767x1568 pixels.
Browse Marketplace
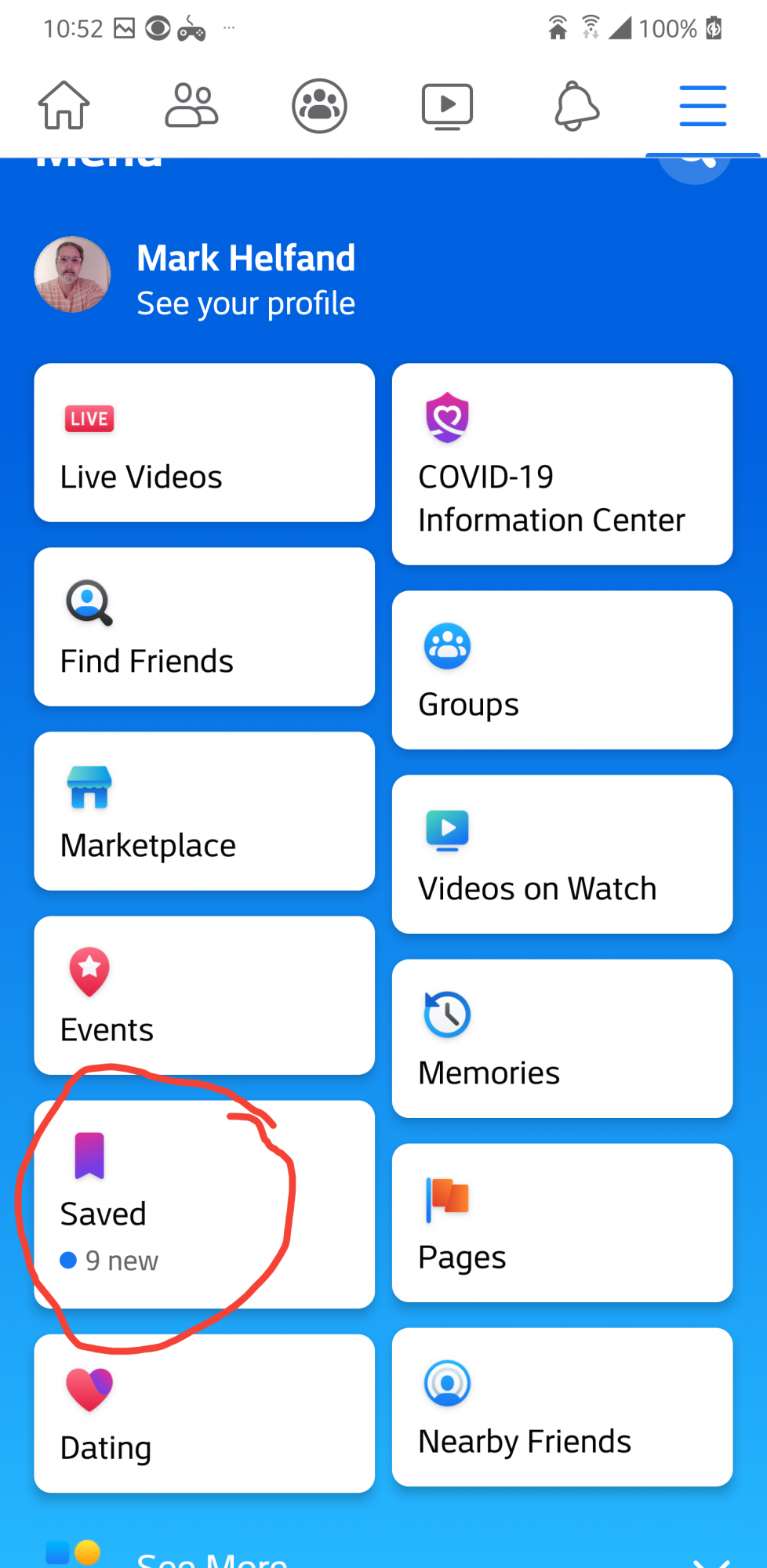204,811
